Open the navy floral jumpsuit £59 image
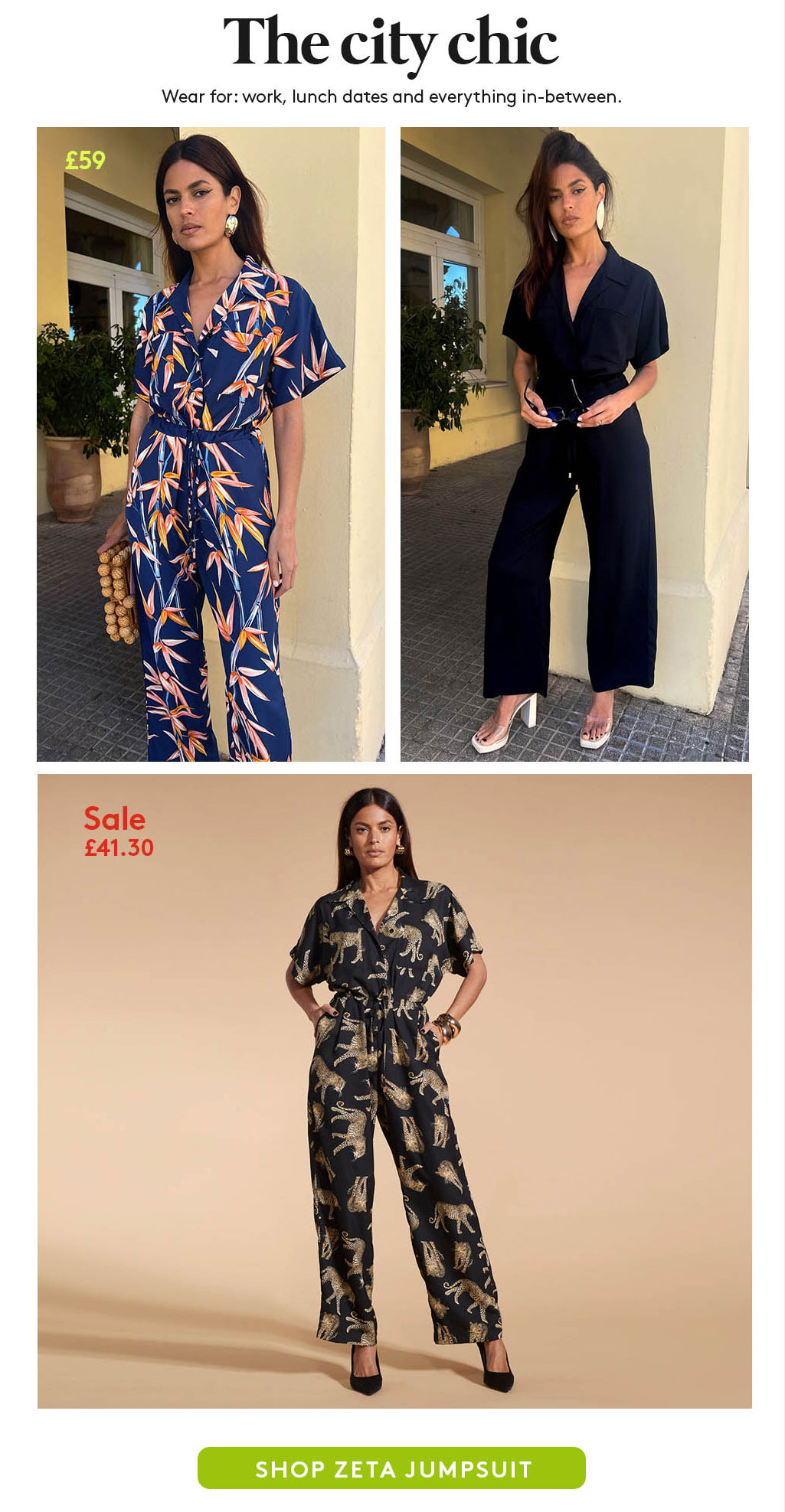 (211, 444)
